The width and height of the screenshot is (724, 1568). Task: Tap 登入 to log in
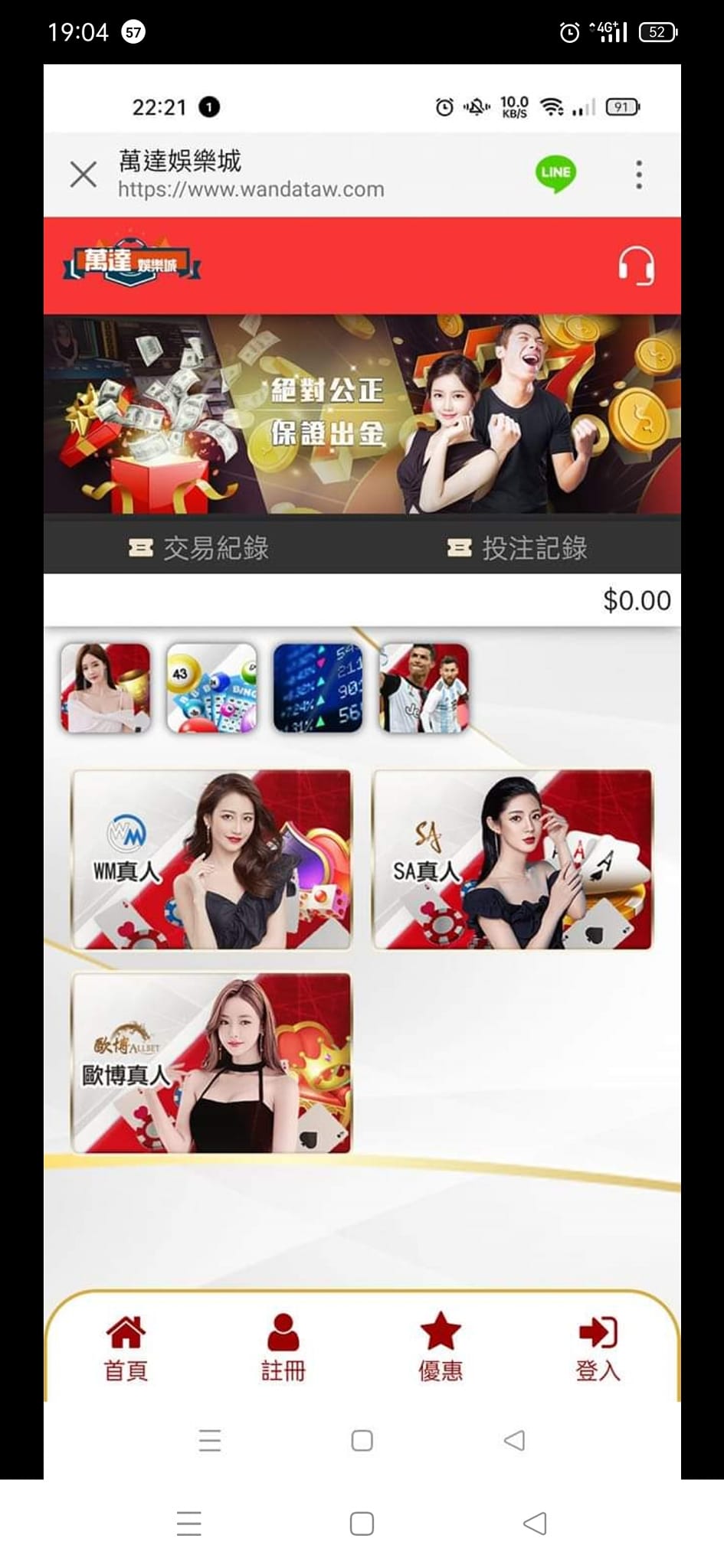[598, 1348]
